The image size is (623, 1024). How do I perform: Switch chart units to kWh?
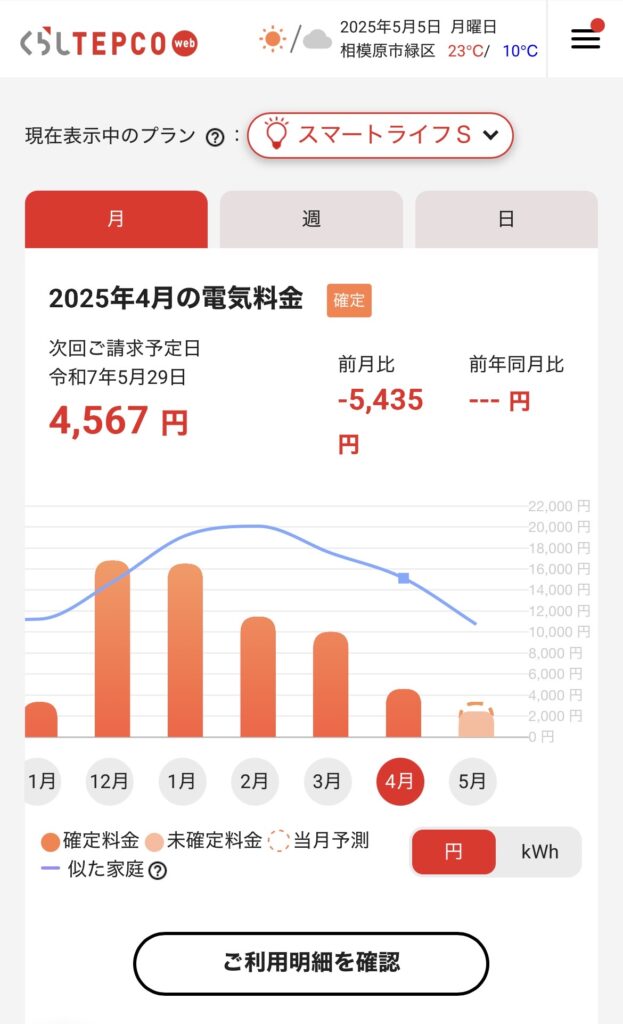(539, 852)
